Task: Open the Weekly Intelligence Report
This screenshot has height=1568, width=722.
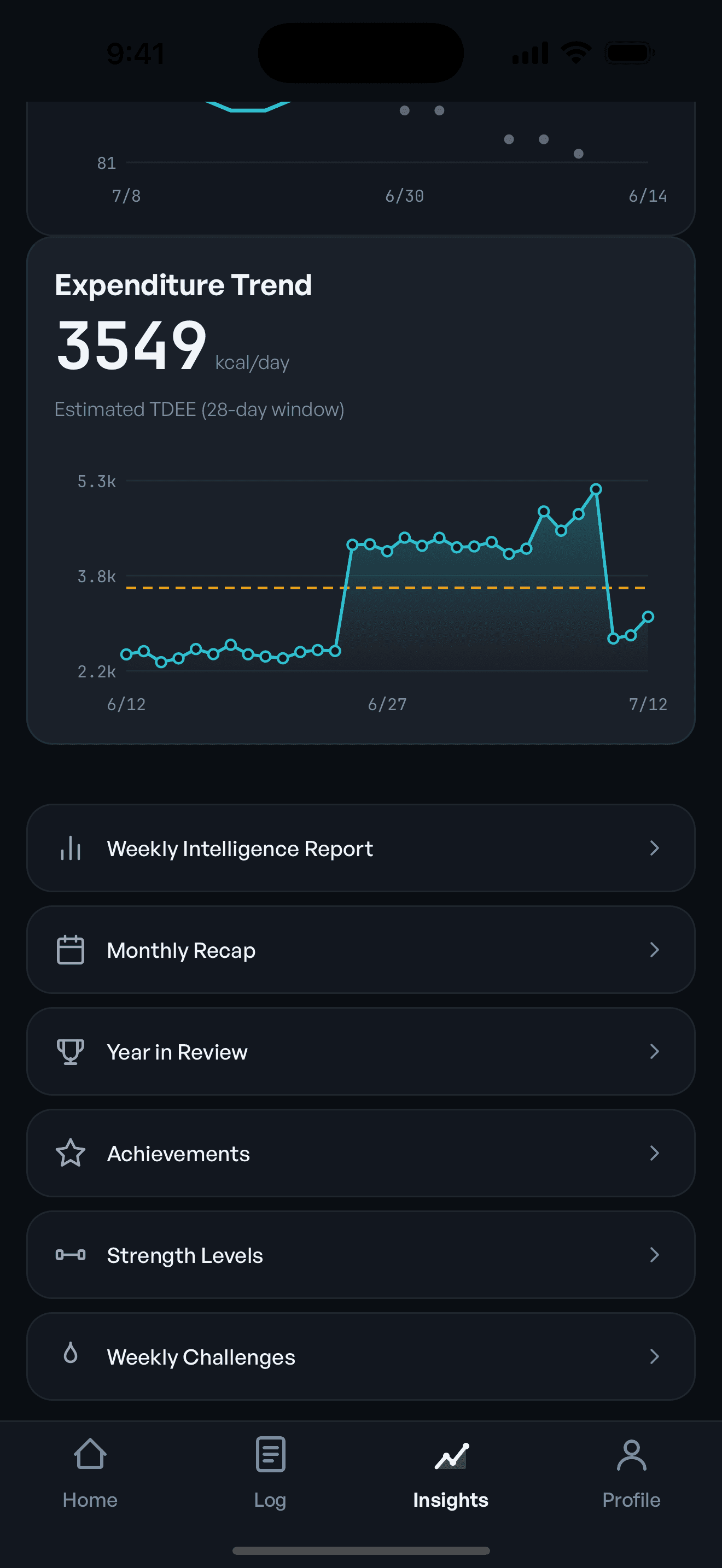Action: 361,848
